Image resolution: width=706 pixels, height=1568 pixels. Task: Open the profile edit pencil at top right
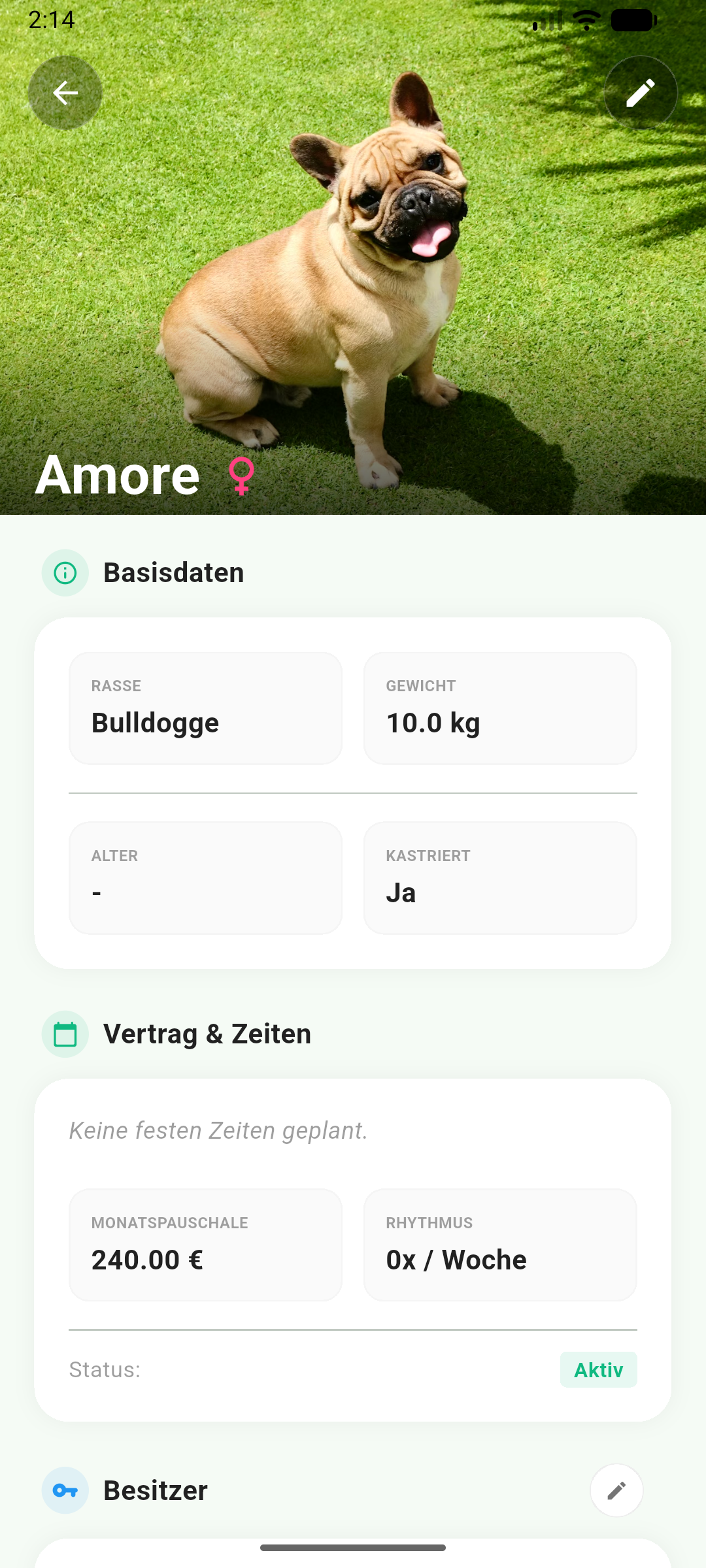pos(640,92)
